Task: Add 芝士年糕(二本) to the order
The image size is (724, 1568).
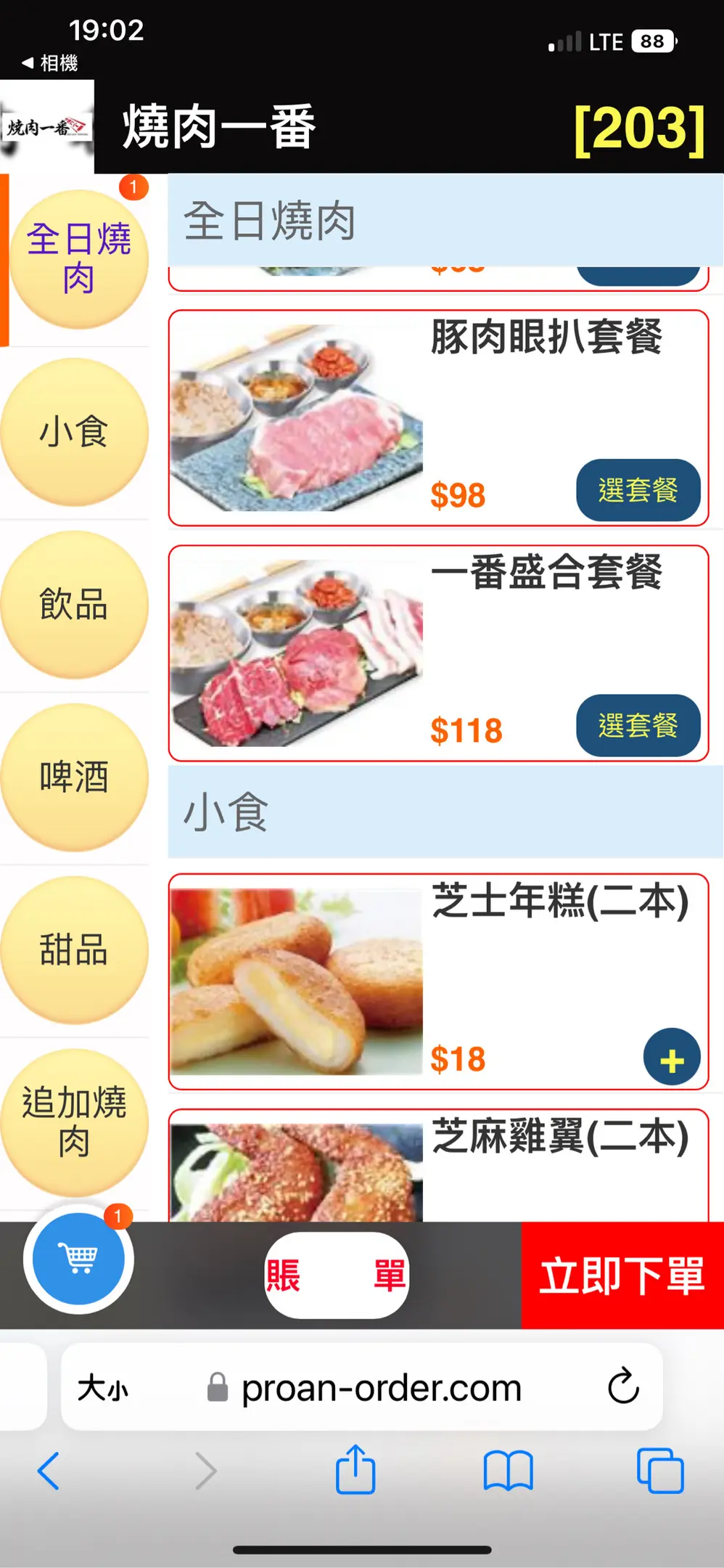Action: 672,1057
